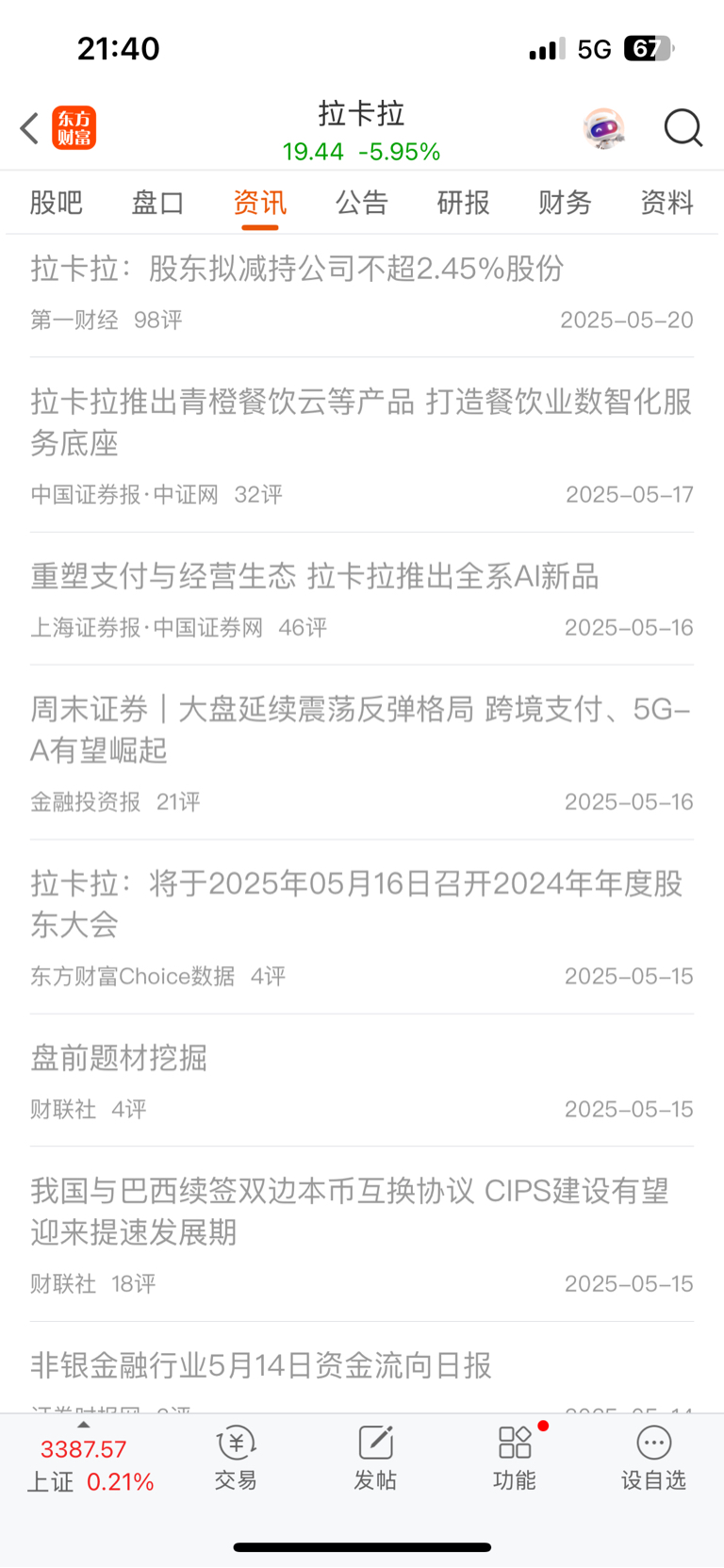Select the 公告 tab

362,203
